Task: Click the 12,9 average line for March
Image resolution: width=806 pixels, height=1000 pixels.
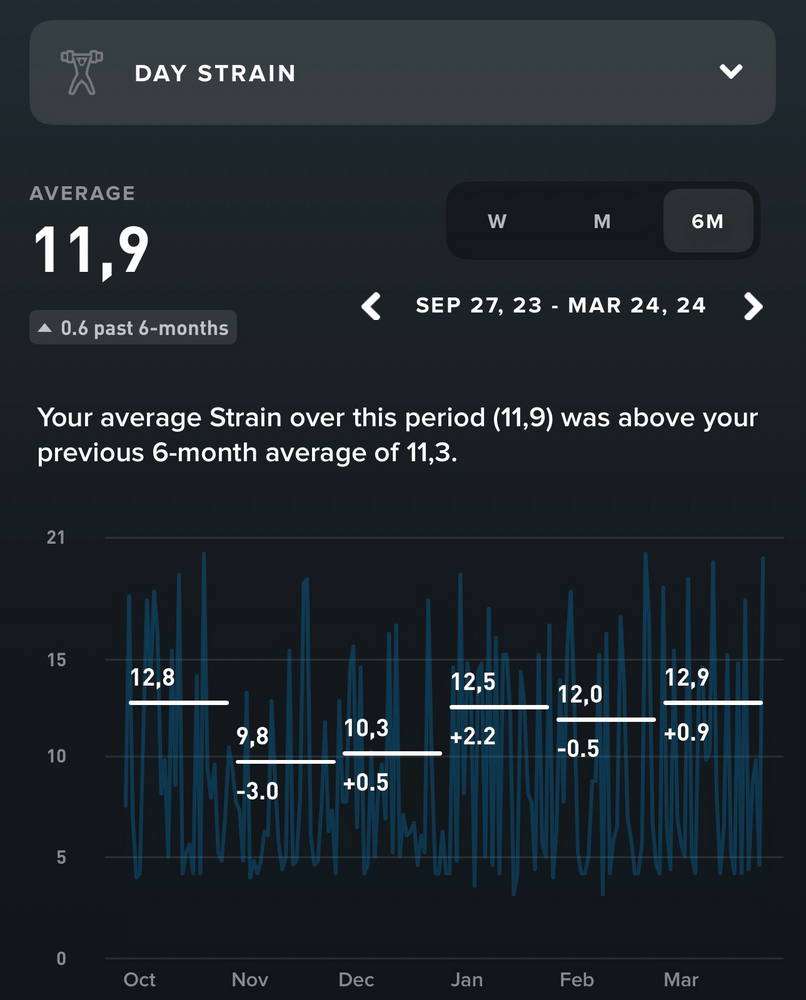Action: pyautogui.click(x=714, y=703)
